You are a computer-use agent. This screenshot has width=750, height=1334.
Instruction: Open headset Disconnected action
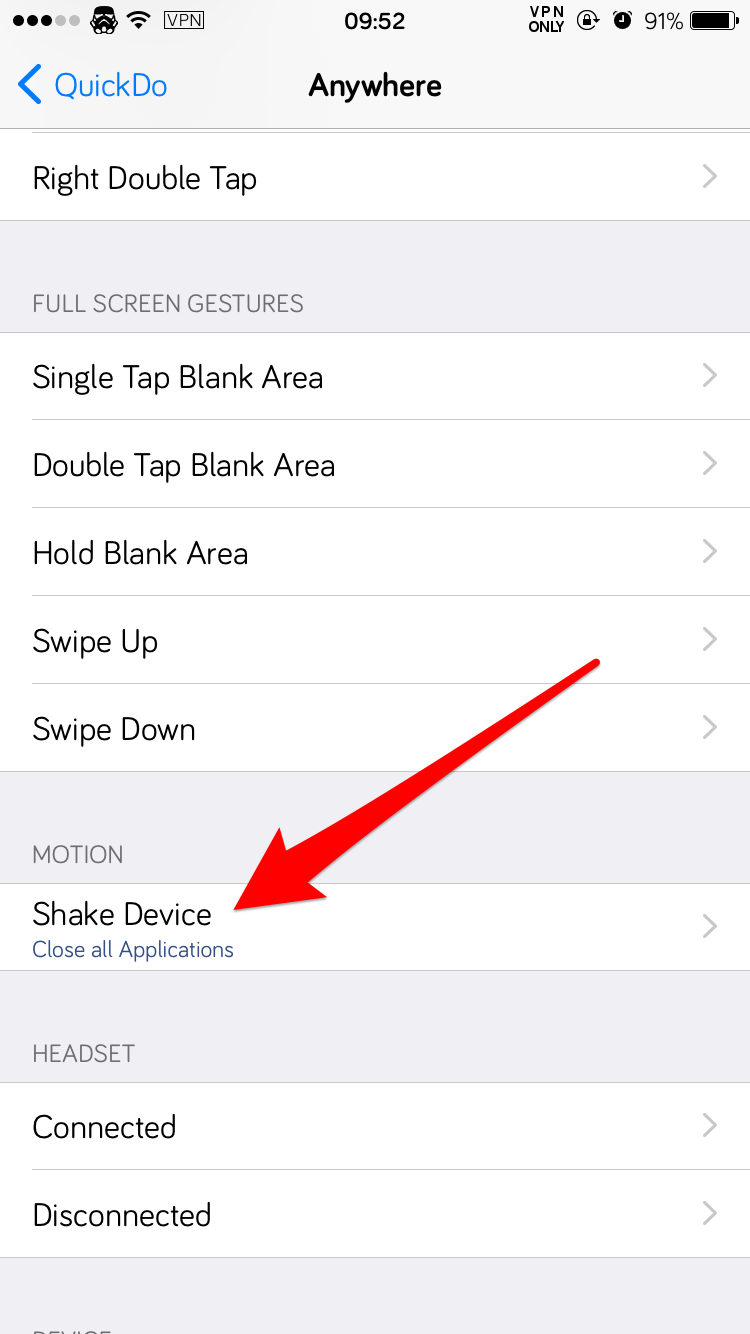point(375,1215)
